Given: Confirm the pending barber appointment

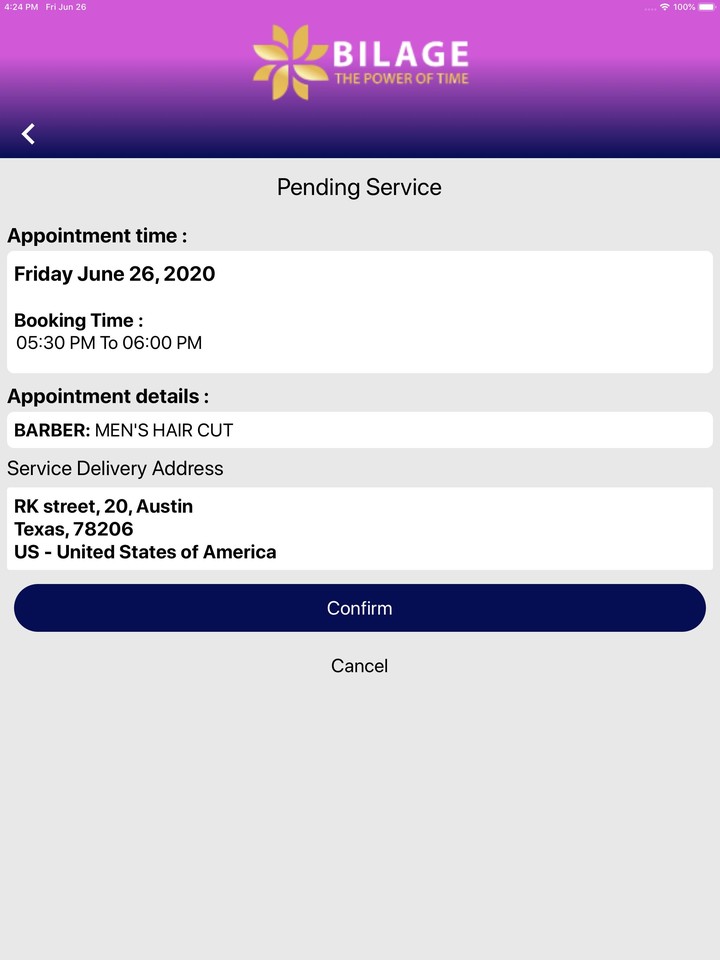Looking at the screenshot, I should (x=360, y=608).
